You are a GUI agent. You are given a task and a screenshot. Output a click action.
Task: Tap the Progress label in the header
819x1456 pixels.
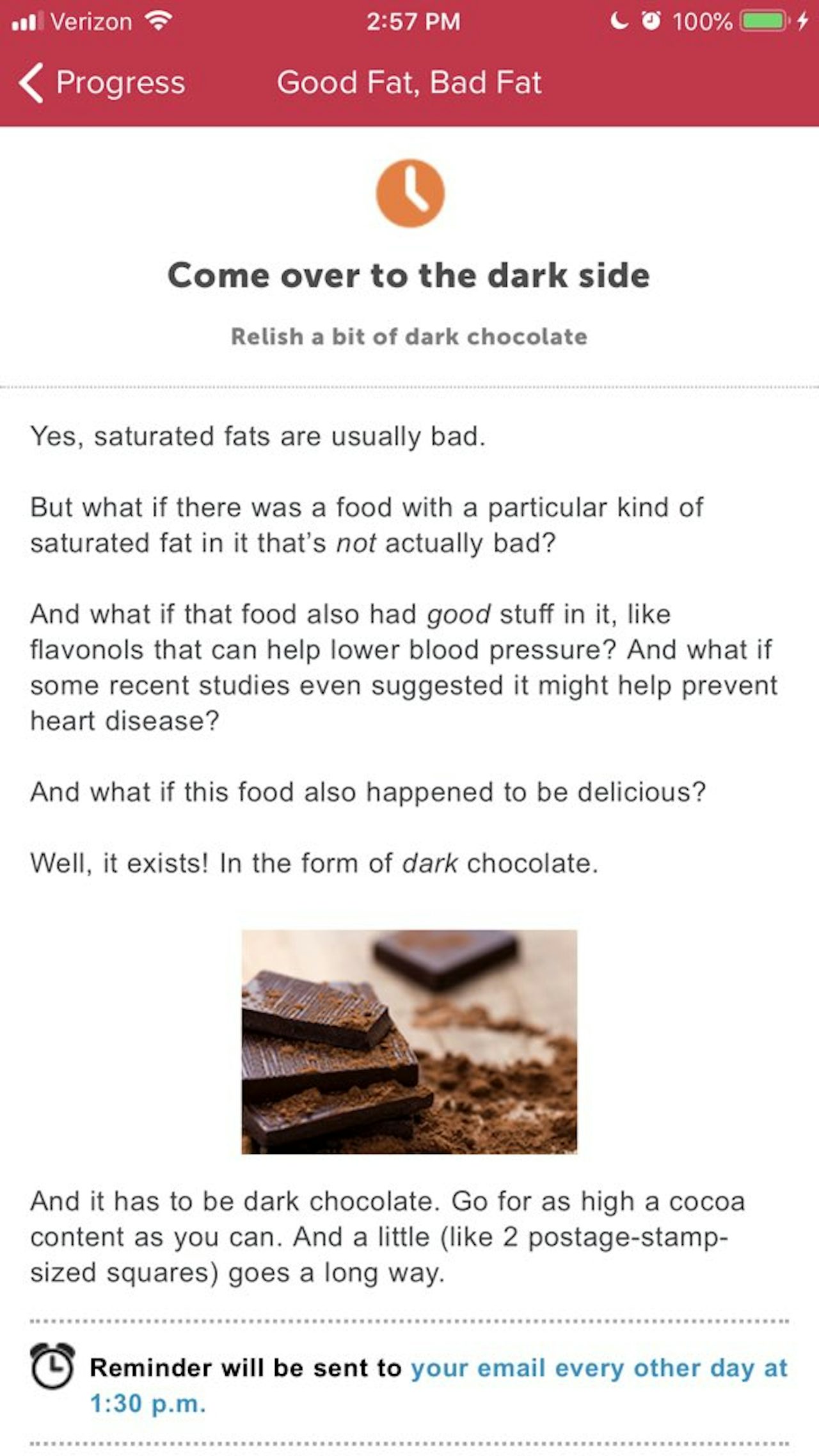[x=122, y=82]
